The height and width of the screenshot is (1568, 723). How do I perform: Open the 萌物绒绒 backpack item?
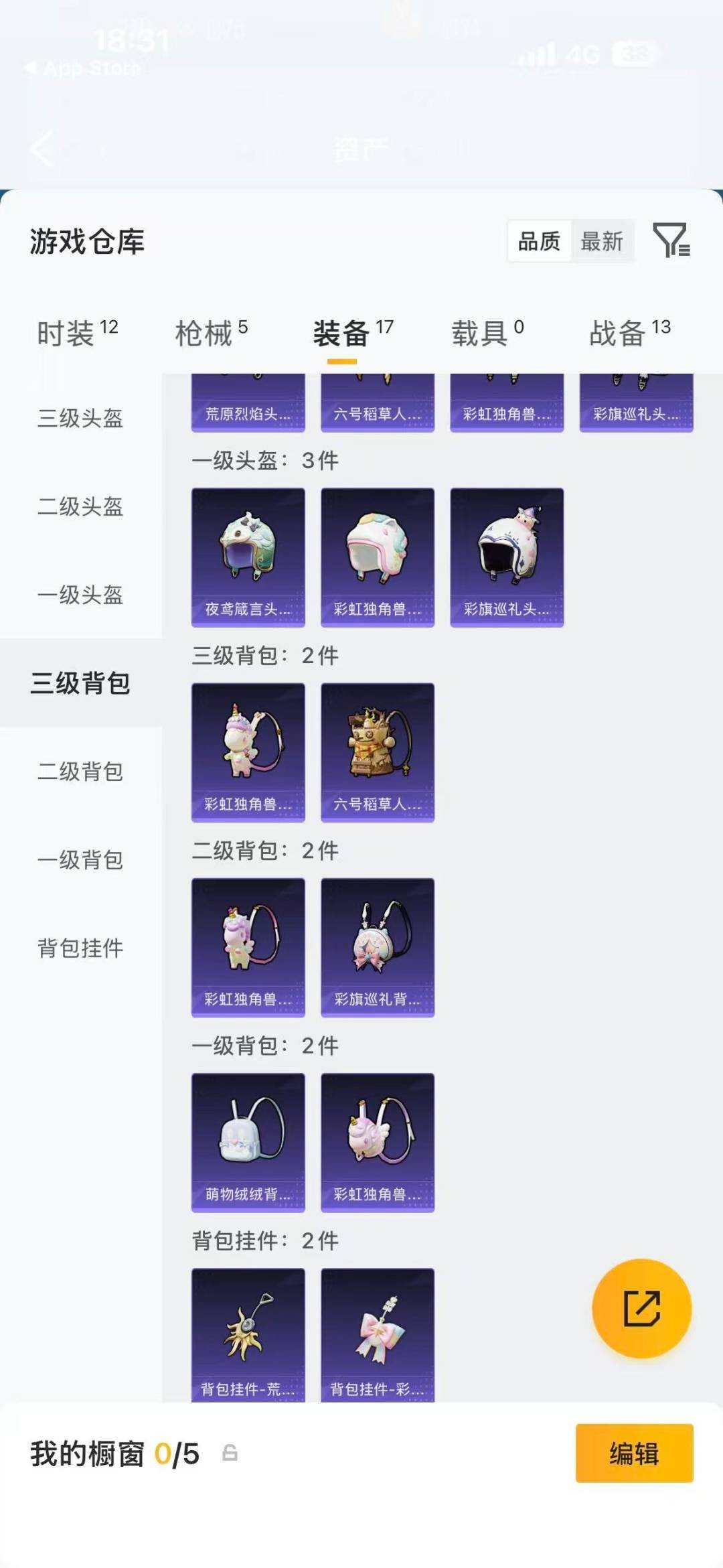pos(248,1143)
